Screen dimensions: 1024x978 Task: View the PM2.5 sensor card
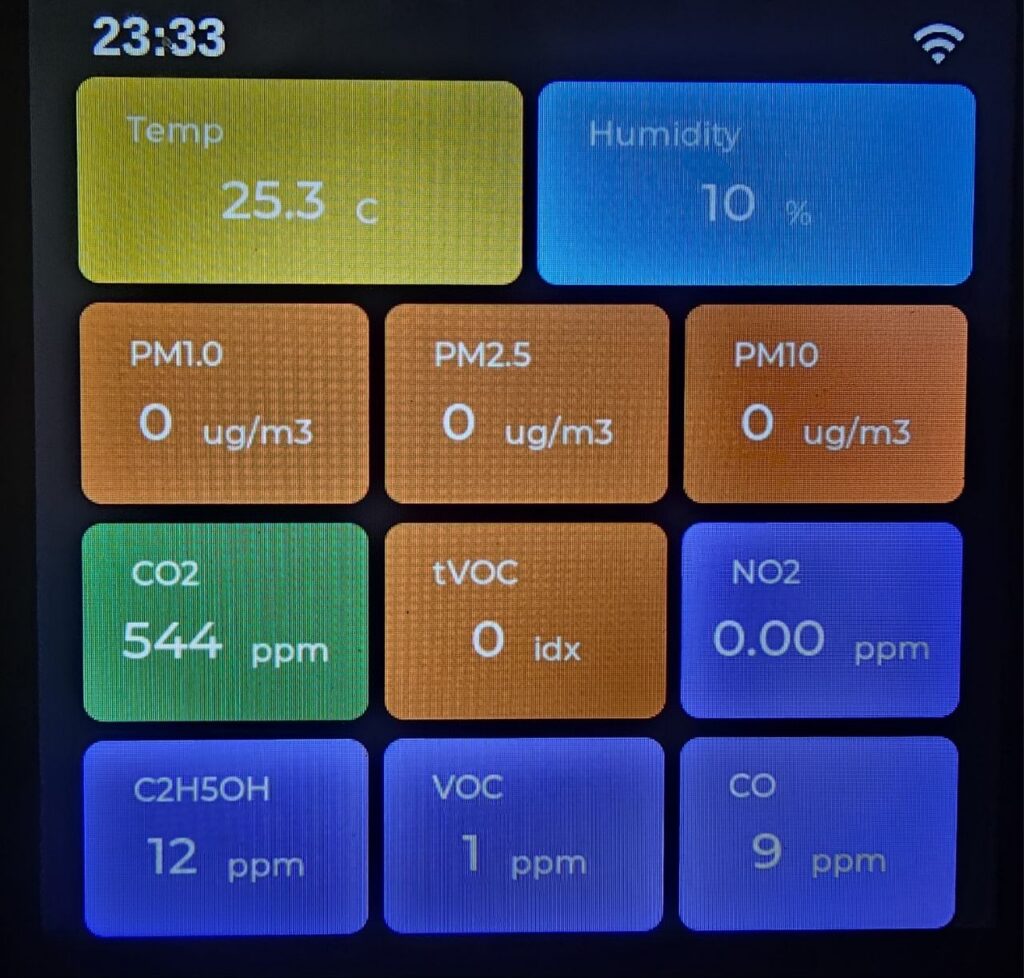[526, 403]
